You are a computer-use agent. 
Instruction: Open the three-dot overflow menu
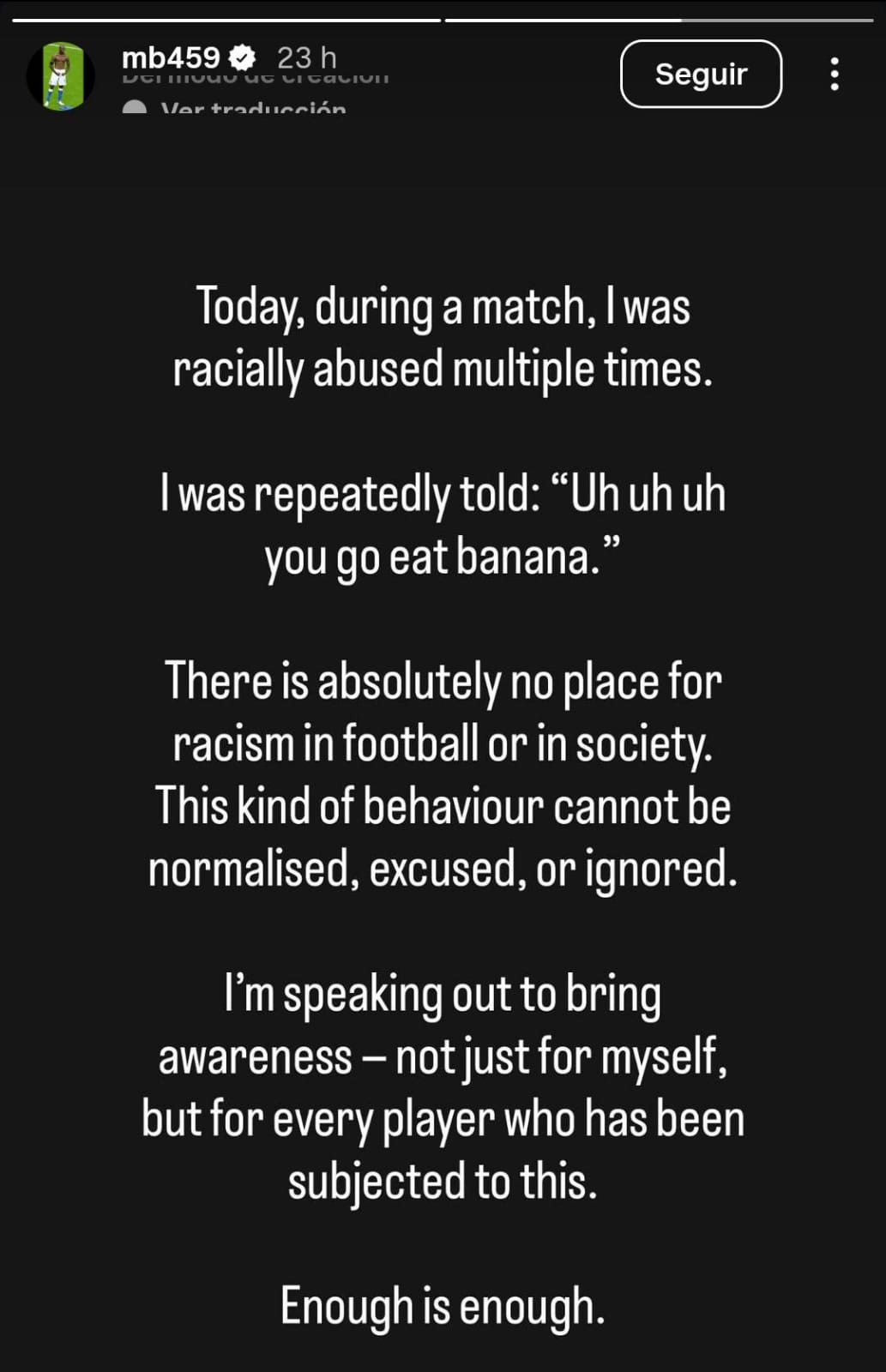point(834,75)
